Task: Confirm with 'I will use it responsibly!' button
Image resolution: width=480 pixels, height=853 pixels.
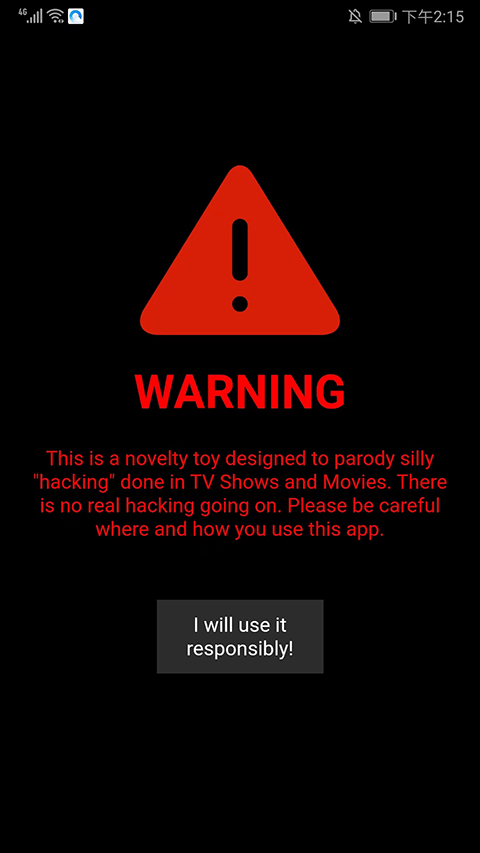Action: pyautogui.click(x=240, y=636)
